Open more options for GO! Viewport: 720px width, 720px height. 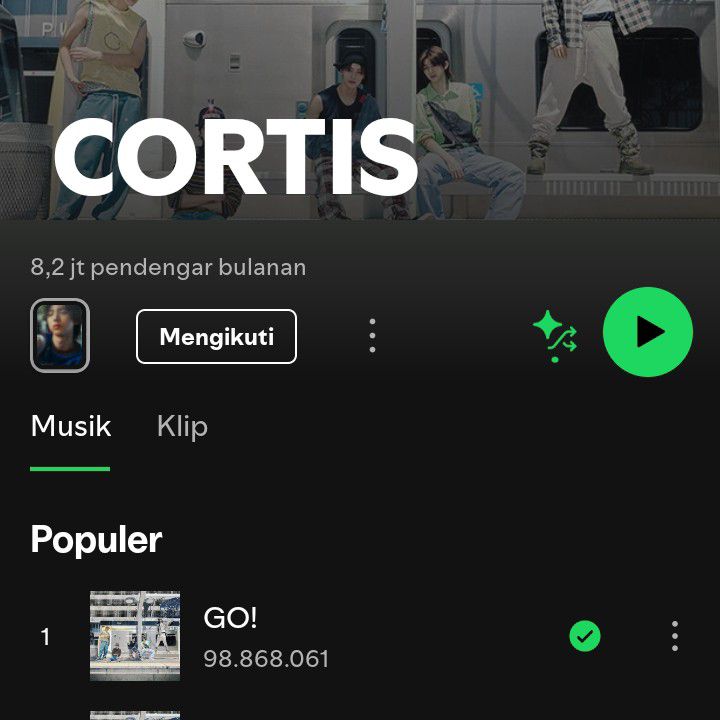pyautogui.click(x=675, y=636)
